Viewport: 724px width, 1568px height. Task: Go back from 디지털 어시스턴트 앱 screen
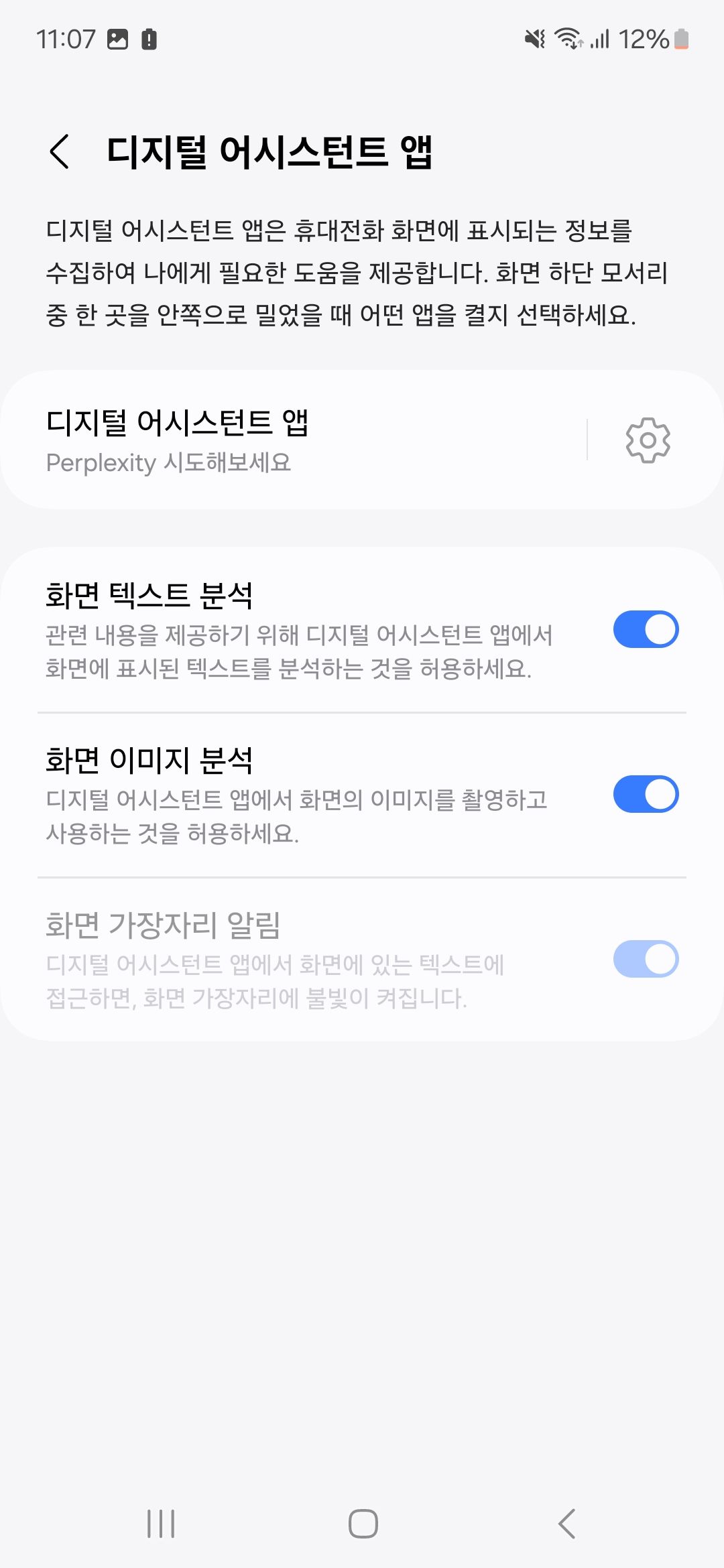click(x=60, y=151)
